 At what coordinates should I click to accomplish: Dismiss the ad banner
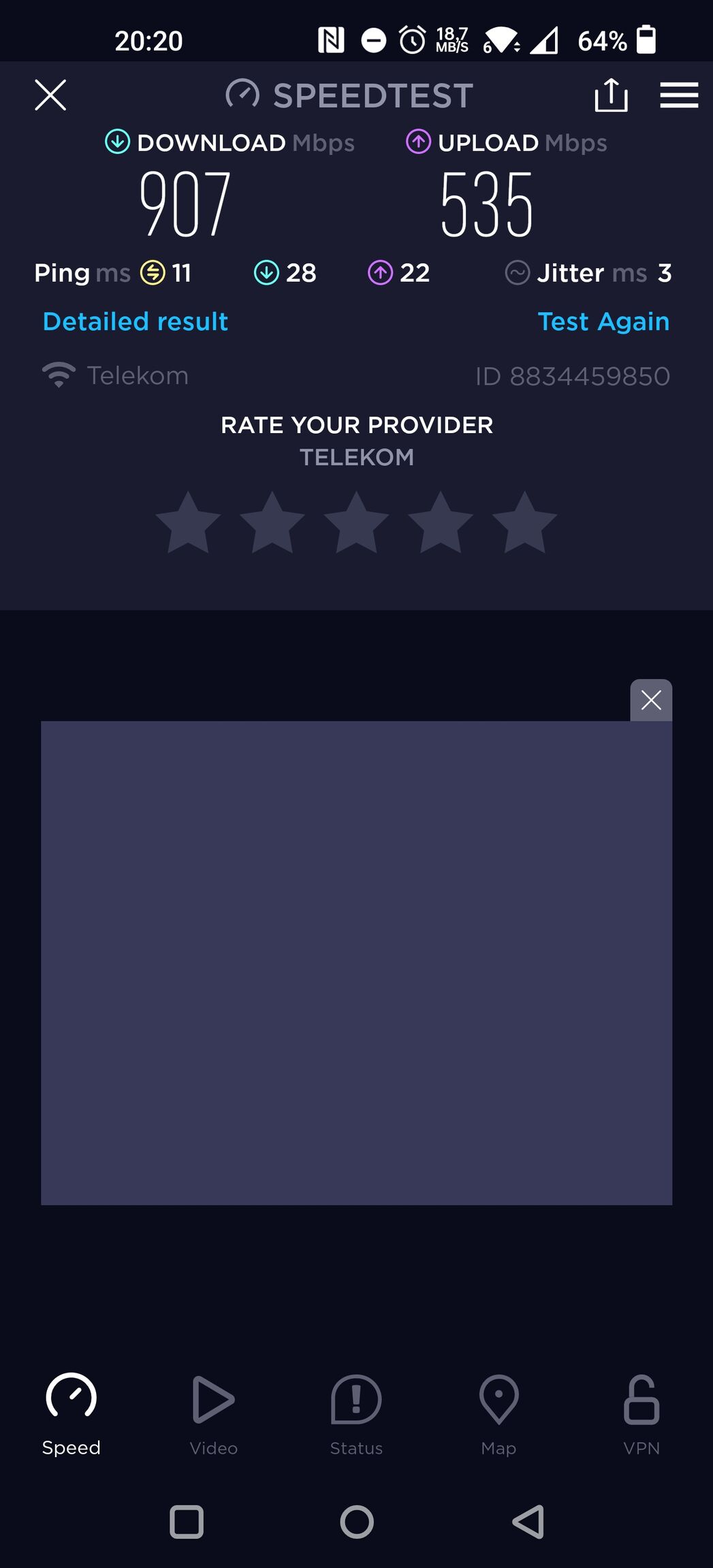[x=651, y=700]
